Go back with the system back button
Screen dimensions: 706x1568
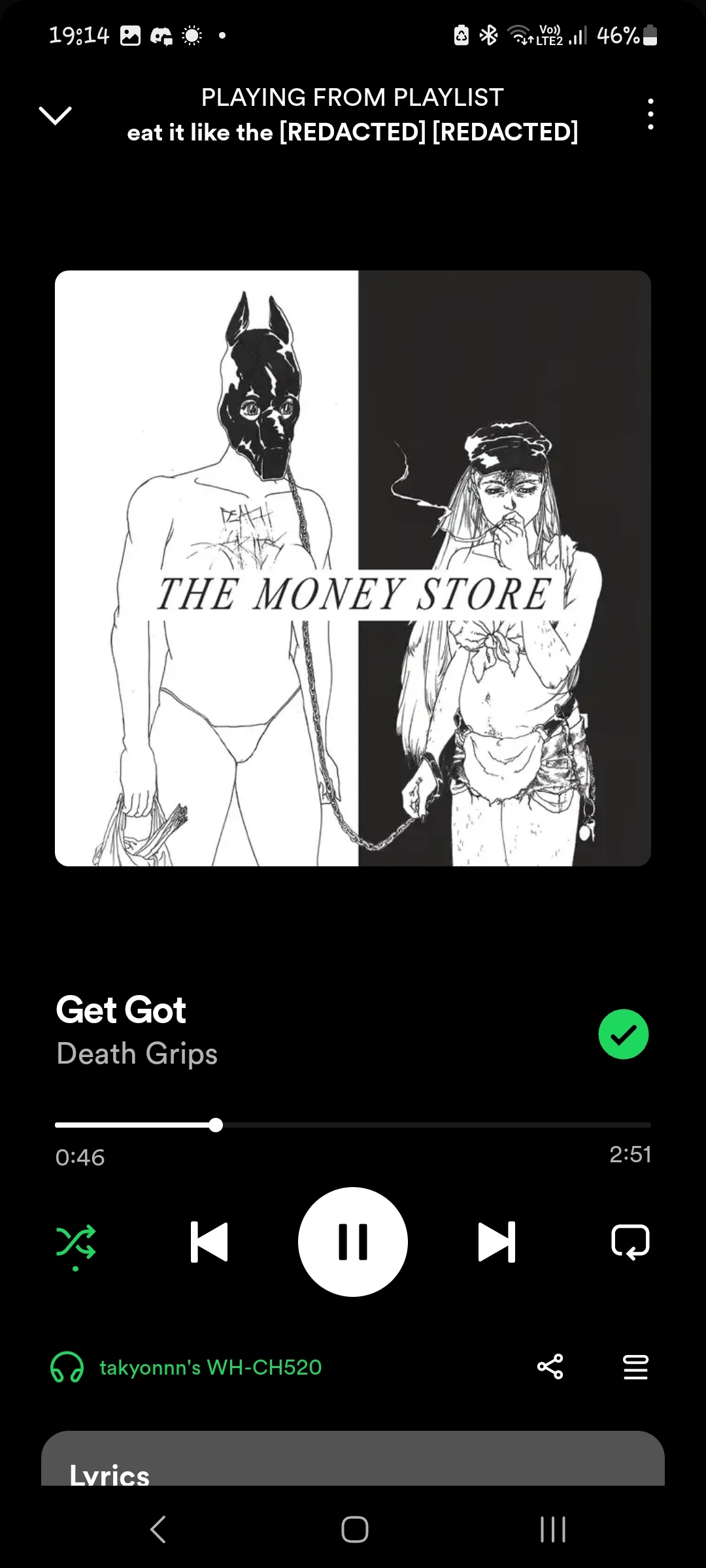[158, 1529]
